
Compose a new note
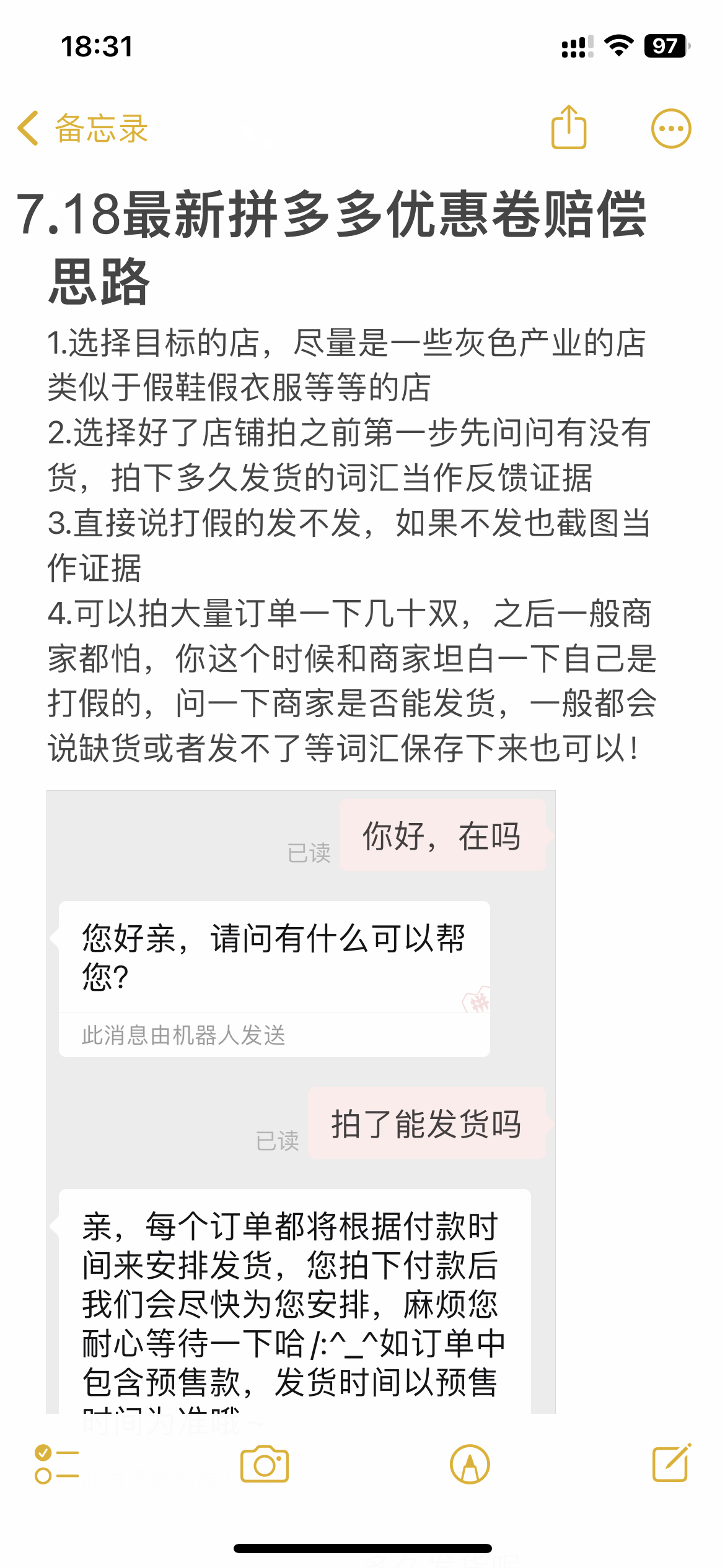[x=672, y=1463]
